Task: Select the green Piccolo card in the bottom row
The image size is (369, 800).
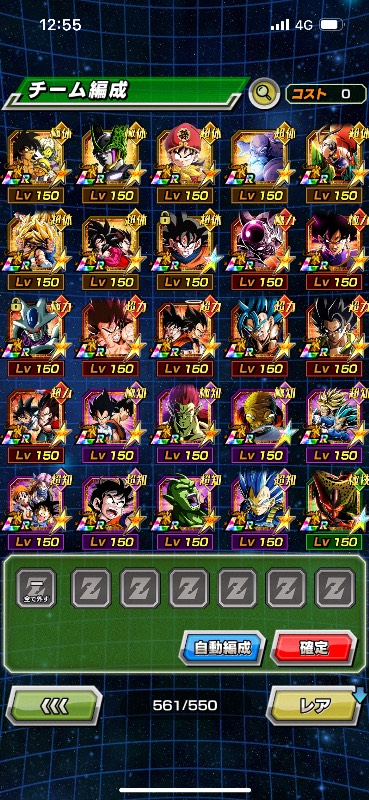Action: point(185,509)
